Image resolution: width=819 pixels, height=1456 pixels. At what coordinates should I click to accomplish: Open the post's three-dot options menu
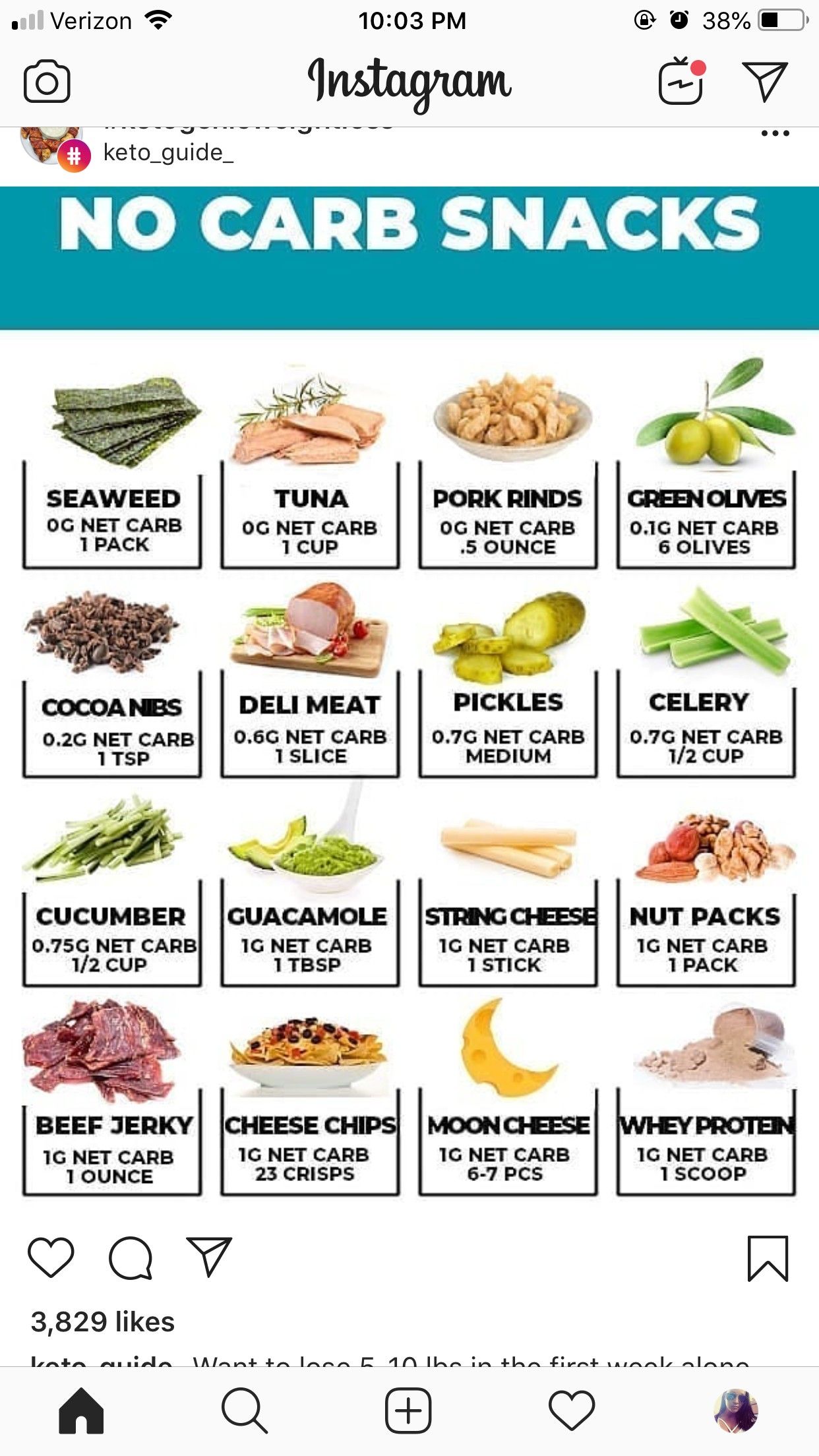(x=775, y=133)
